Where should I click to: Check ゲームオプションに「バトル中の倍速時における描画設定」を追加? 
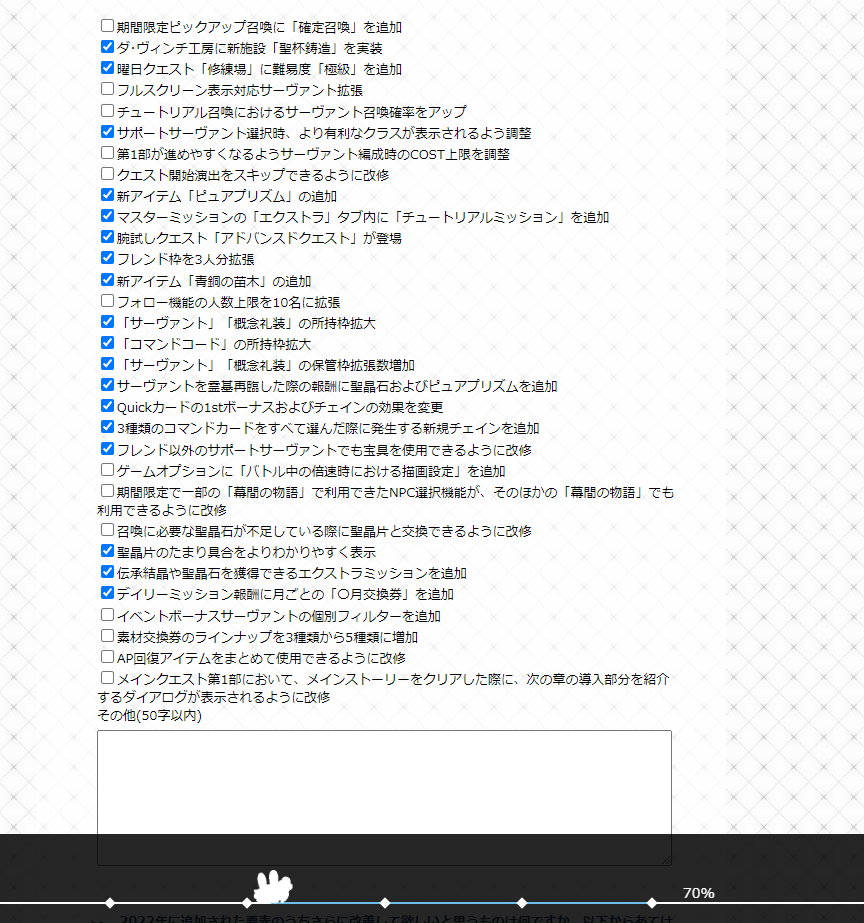pos(108,470)
